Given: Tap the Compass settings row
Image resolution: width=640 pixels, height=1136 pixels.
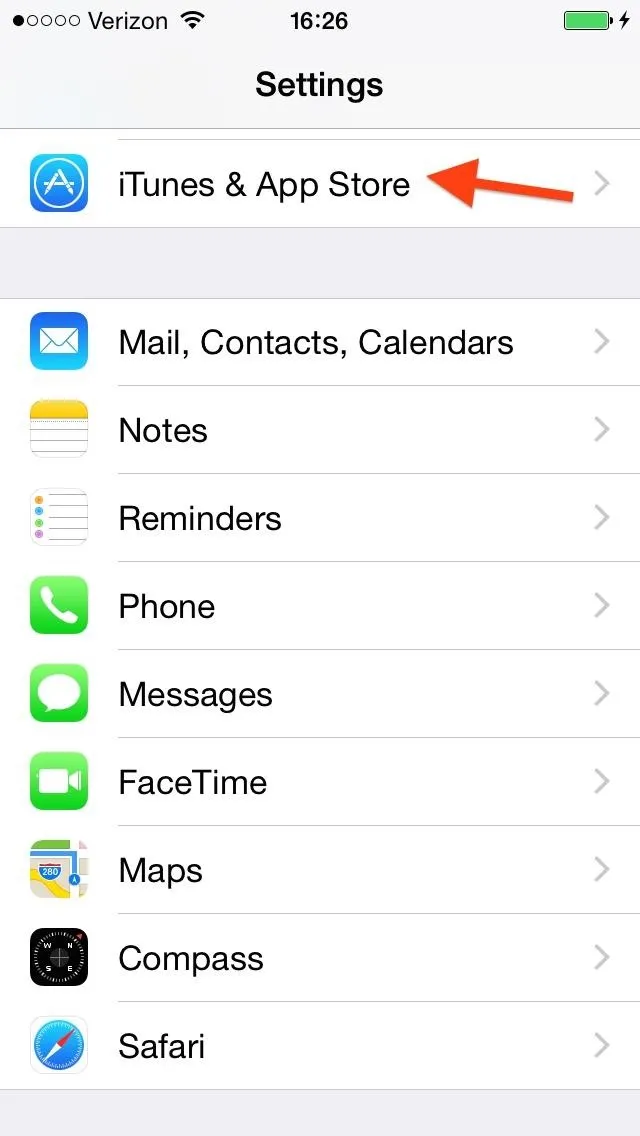Looking at the screenshot, I should point(320,958).
